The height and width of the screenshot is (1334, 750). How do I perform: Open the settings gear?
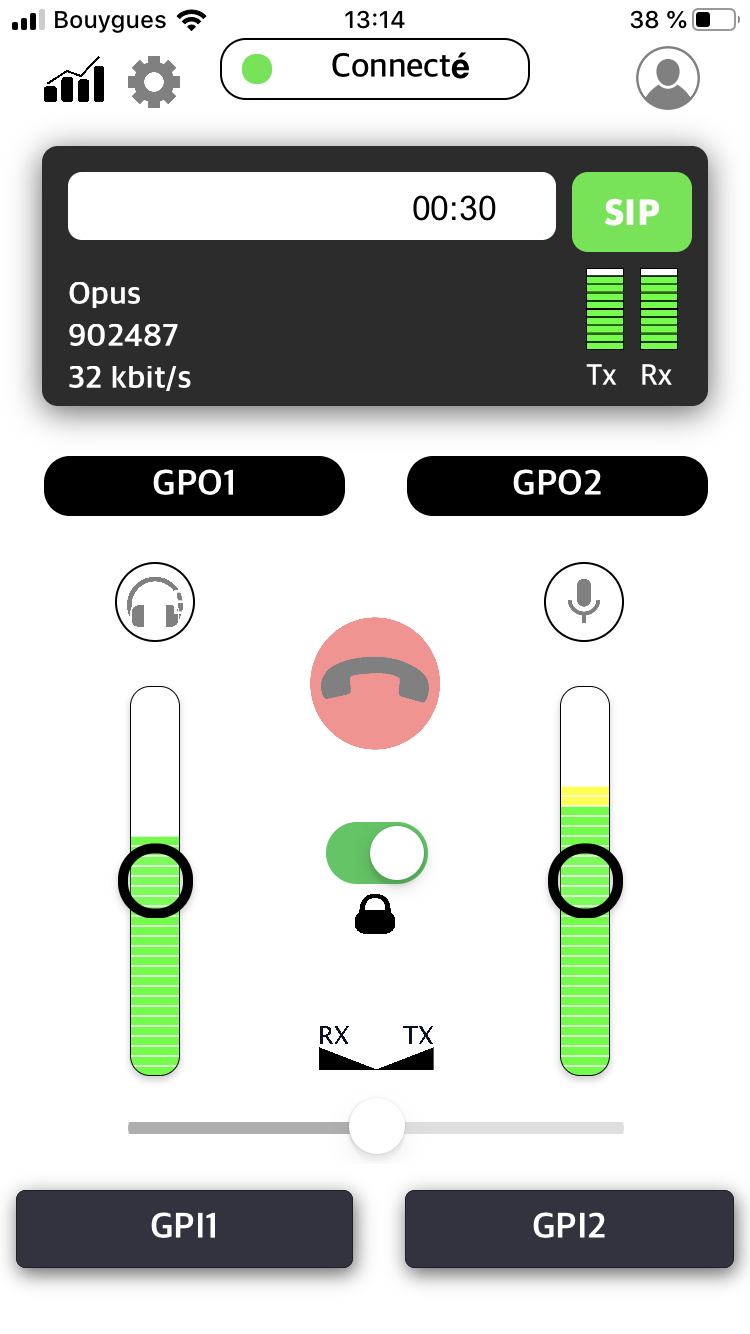(x=154, y=82)
